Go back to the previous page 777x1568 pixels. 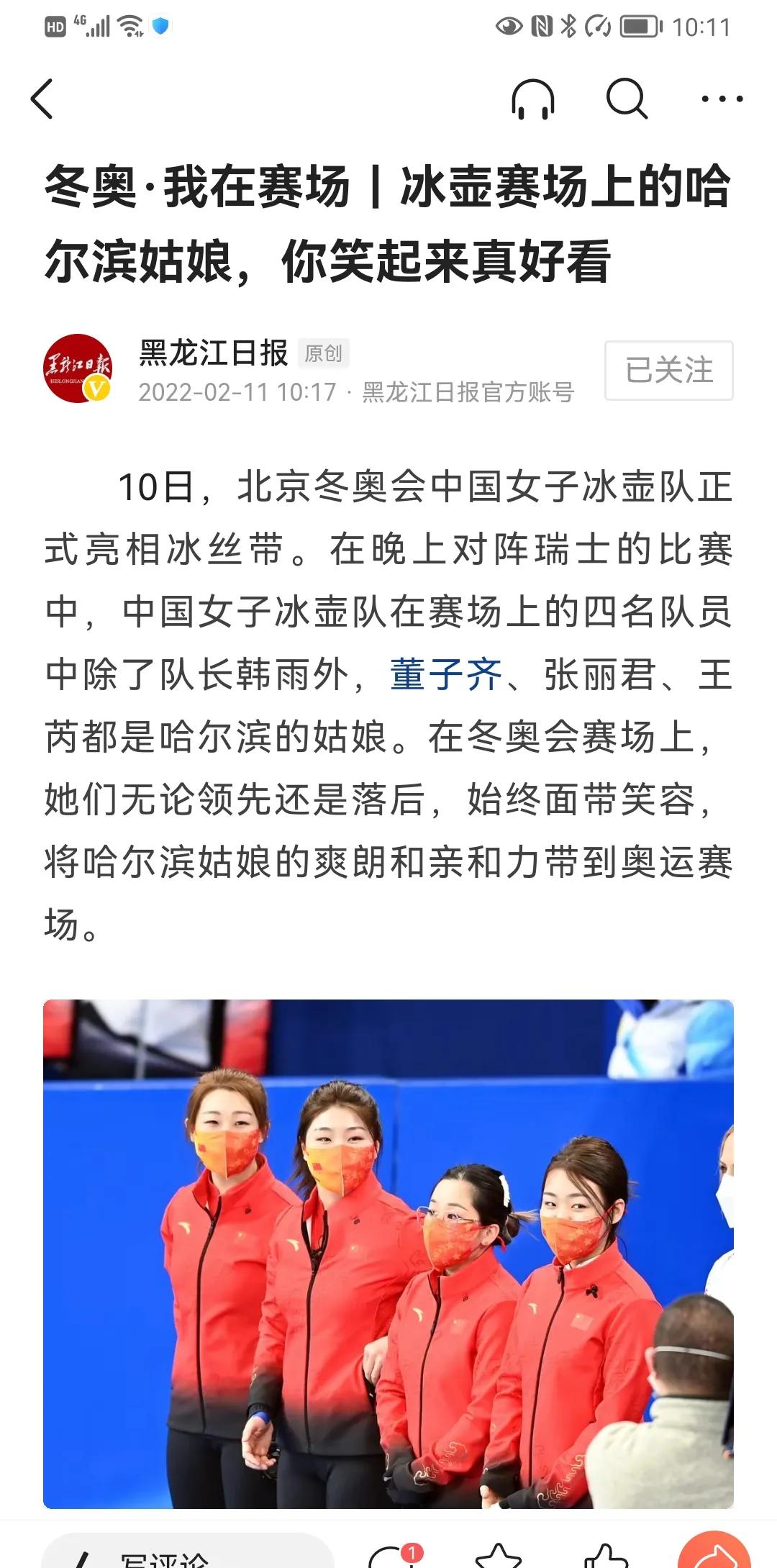(42, 99)
